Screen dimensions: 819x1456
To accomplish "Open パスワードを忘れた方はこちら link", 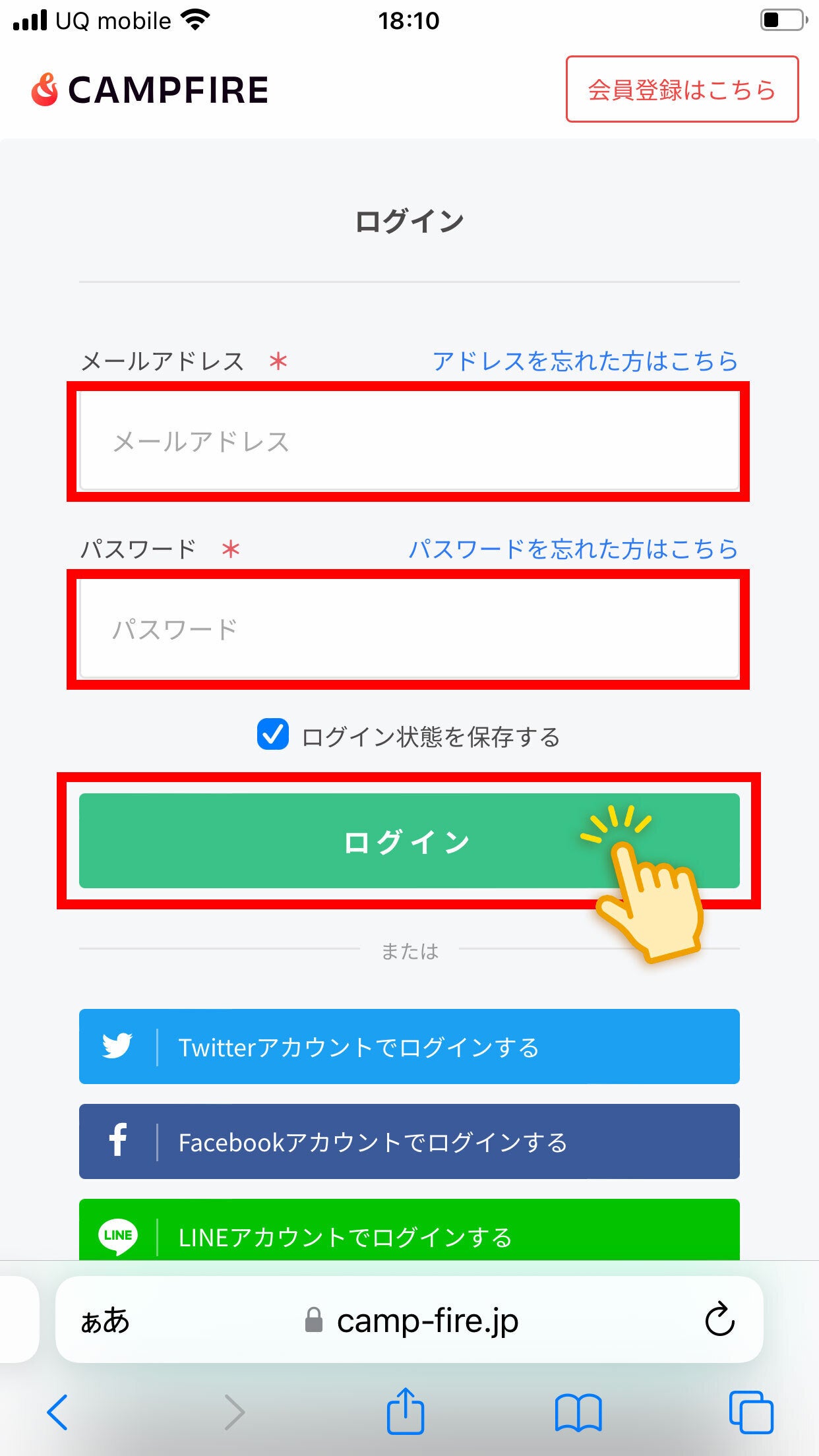I will coord(573,549).
